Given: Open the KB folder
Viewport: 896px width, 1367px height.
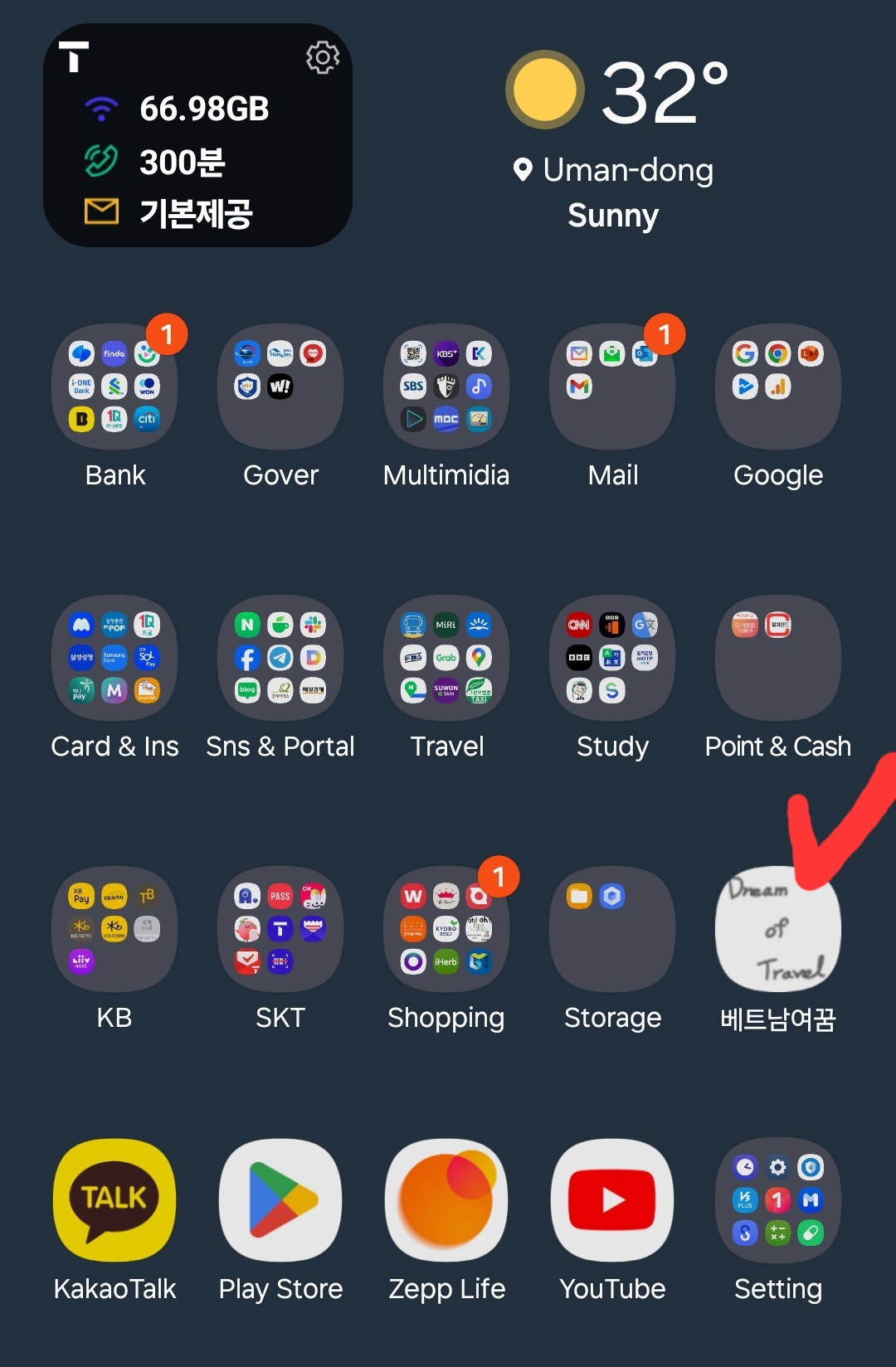Looking at the screenshot, I should pos(114,929).
